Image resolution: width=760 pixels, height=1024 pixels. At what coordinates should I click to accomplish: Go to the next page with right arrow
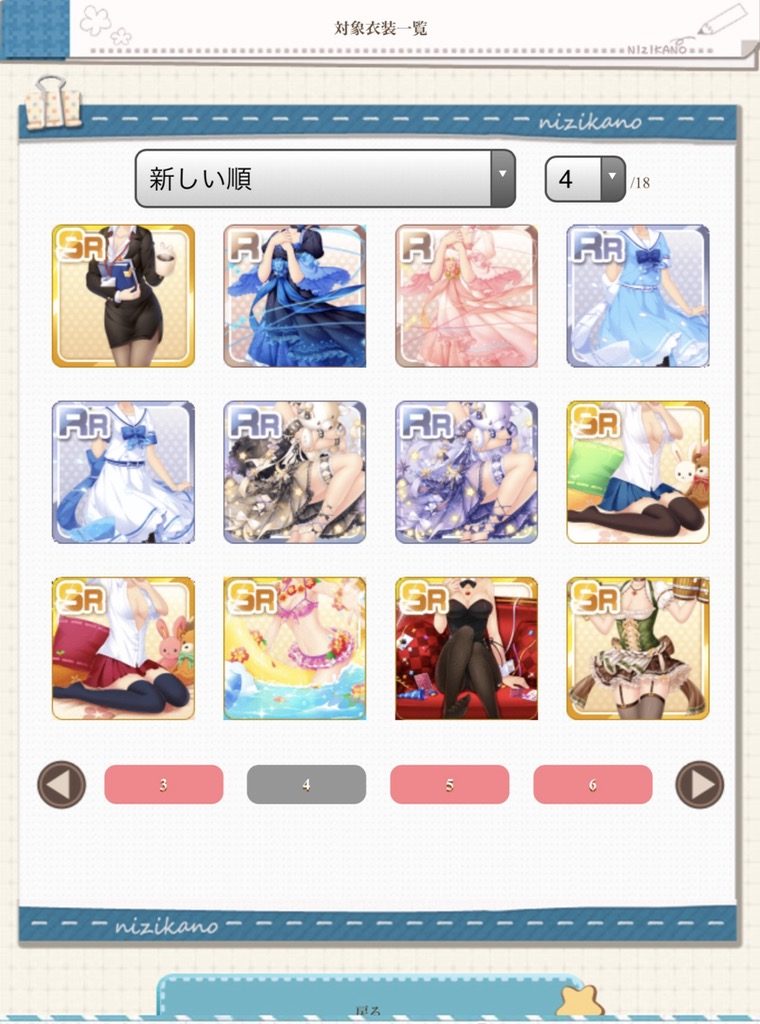click(x=699, y=785)
